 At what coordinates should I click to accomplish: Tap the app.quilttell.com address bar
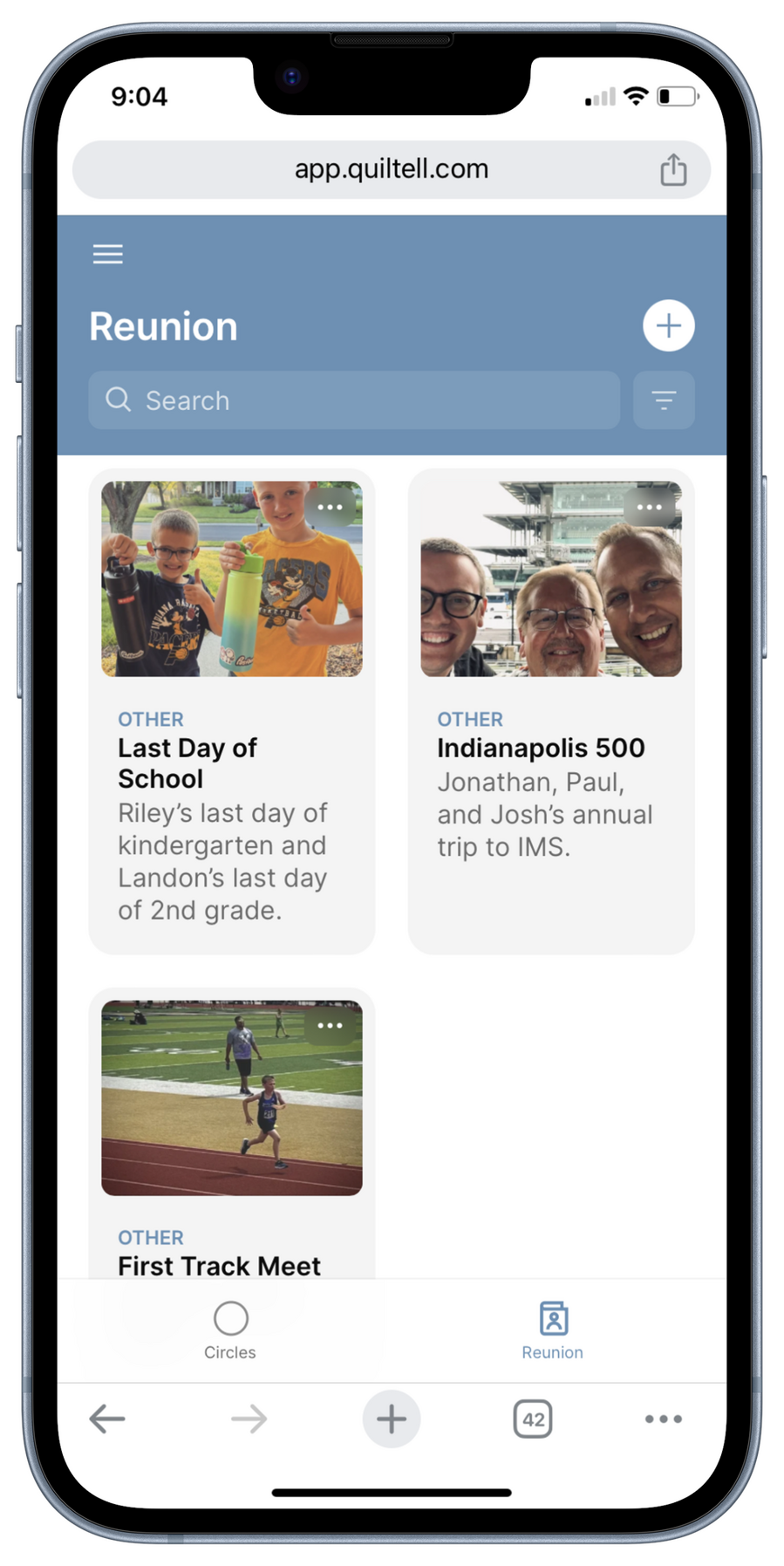[x=391, y=169]
